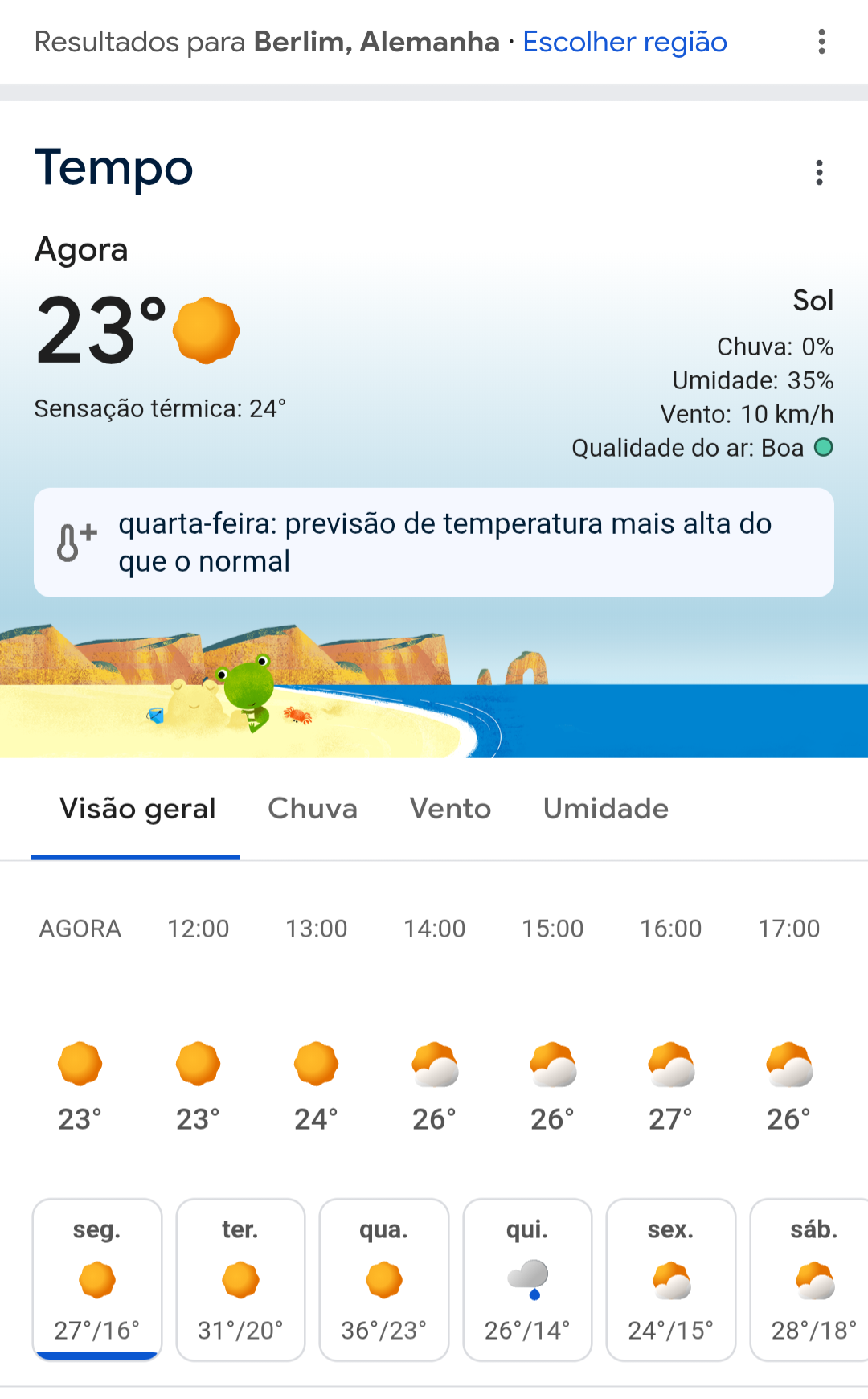Select the ter. forecast card
The height and width of the screenshot is (1399, 868).
240,1280
